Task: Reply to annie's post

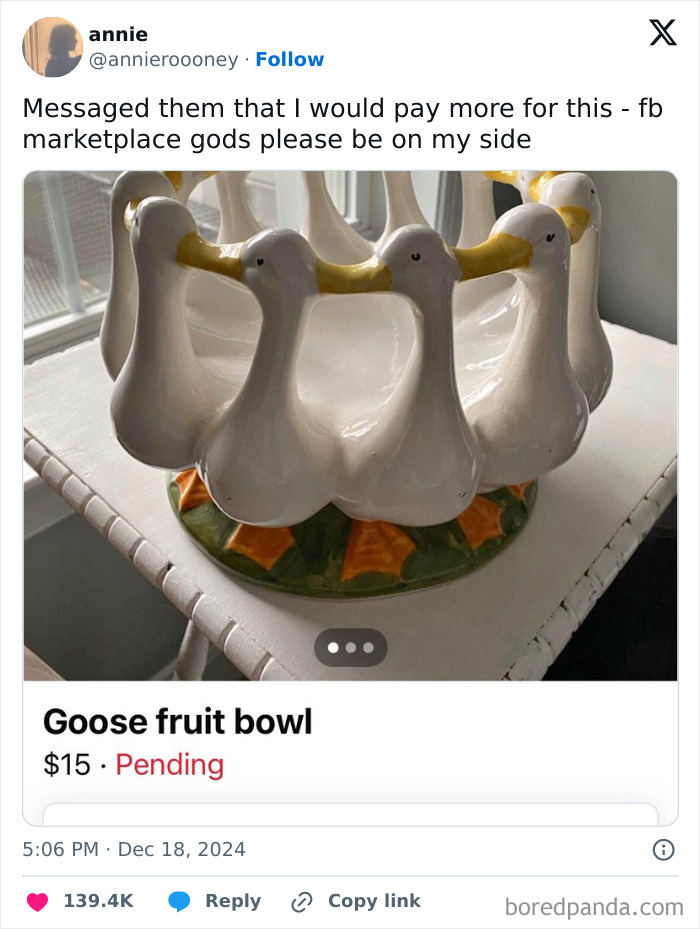Action: coord(215,901)
